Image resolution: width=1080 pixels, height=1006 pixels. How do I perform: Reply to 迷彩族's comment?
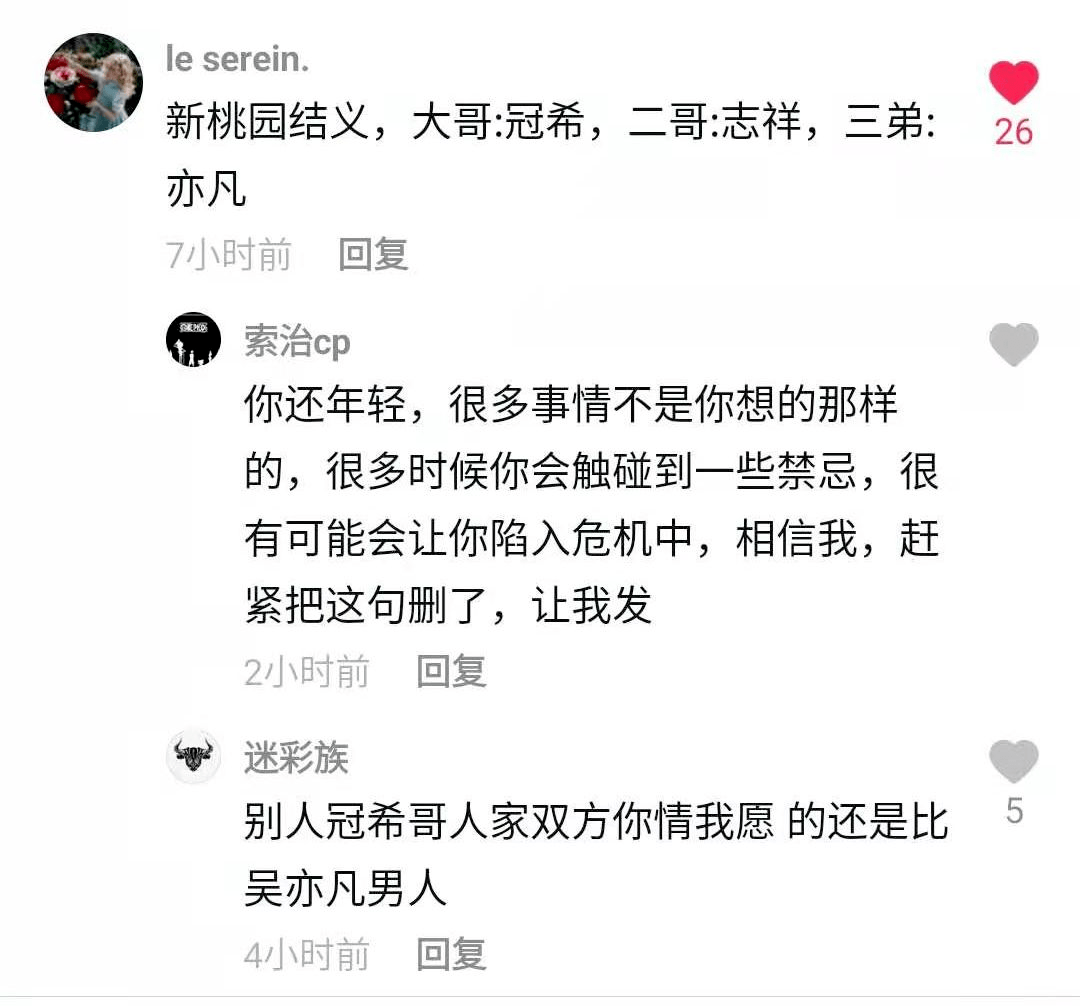pos(451,954)
